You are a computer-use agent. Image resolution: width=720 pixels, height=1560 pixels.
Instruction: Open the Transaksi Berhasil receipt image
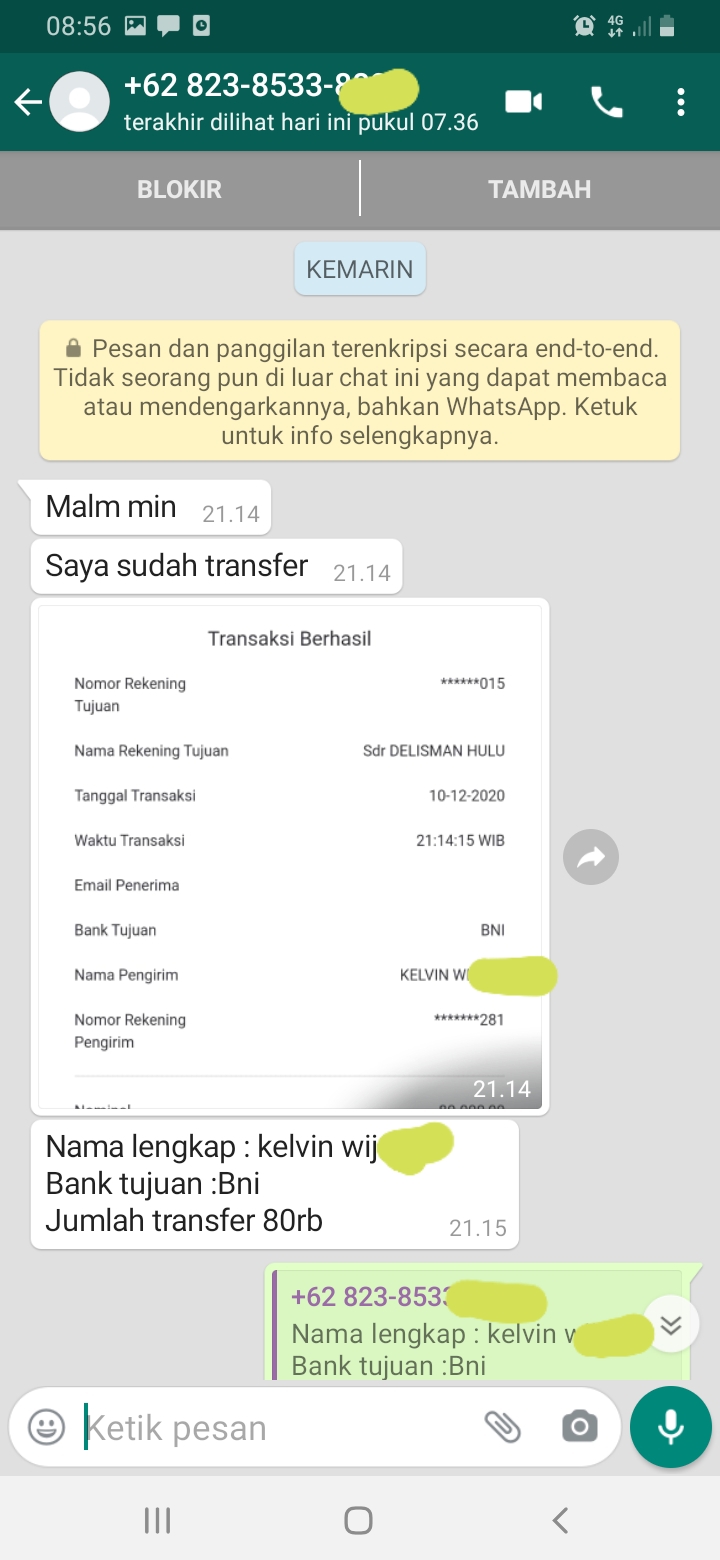(290, 856)
